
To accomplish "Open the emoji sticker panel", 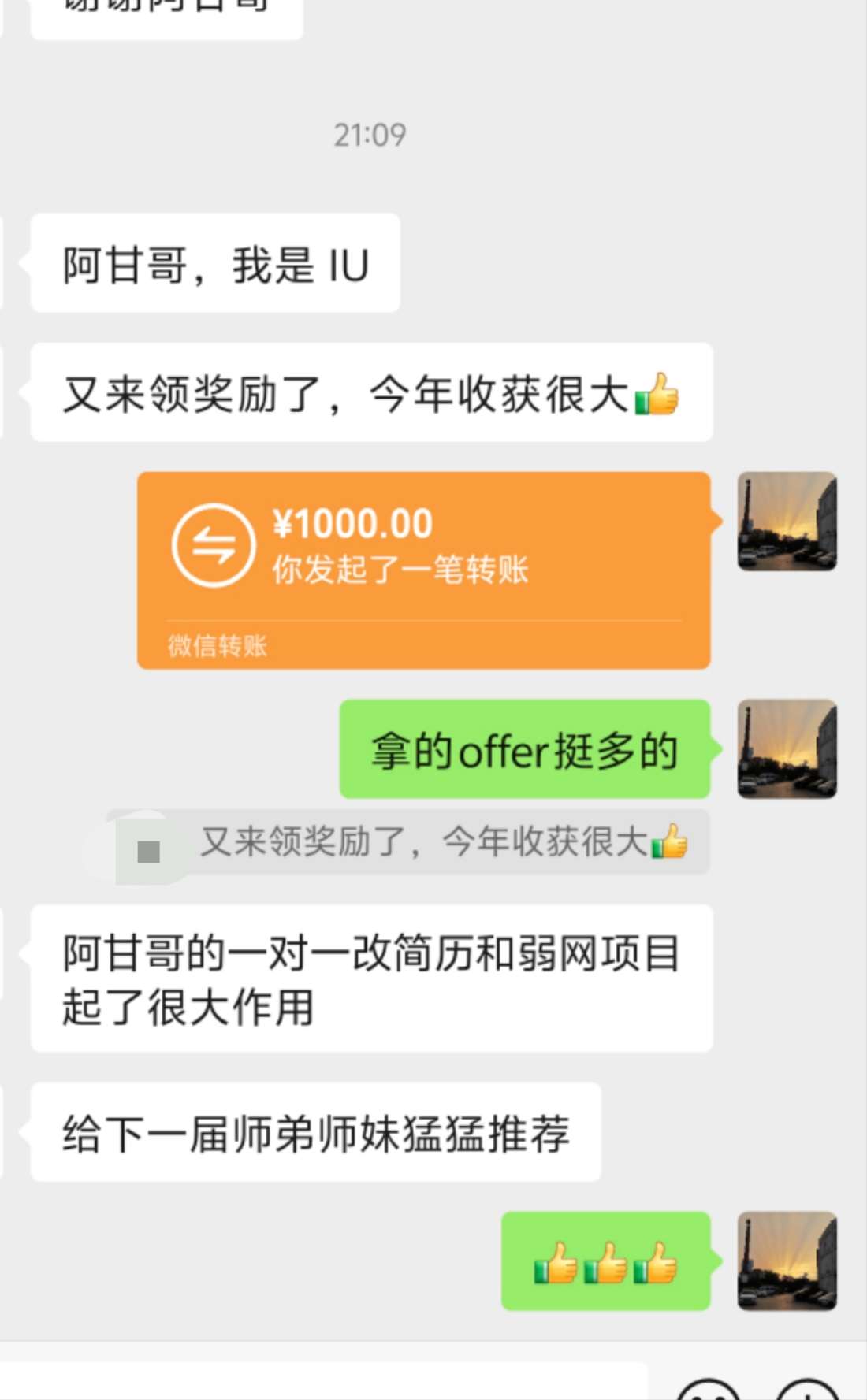I will pos(708,1390).
